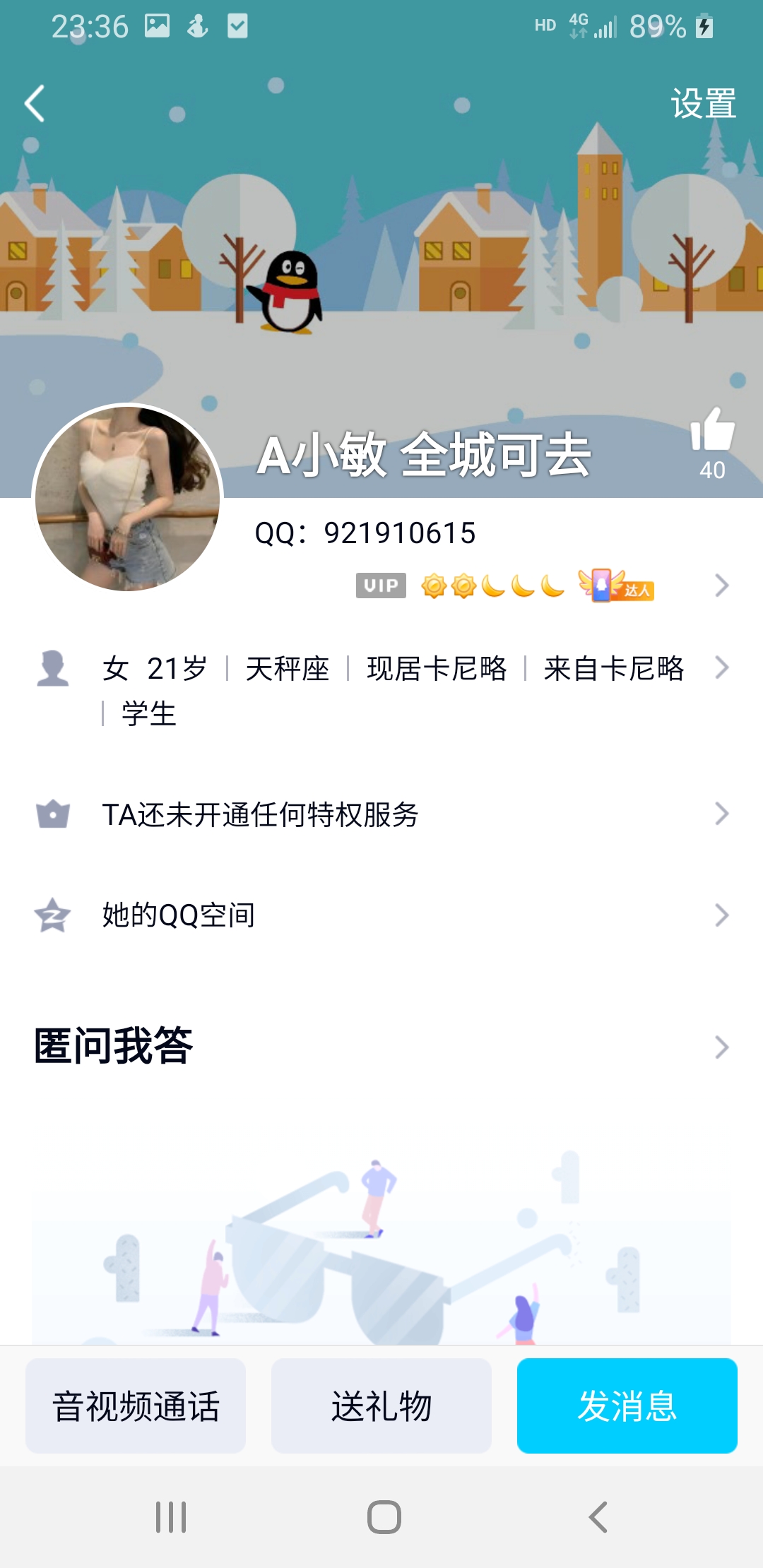This screenshot has width=763, height=1568.
Task: Start a call with 音视频通话
Action: (x=136, y=1407)
